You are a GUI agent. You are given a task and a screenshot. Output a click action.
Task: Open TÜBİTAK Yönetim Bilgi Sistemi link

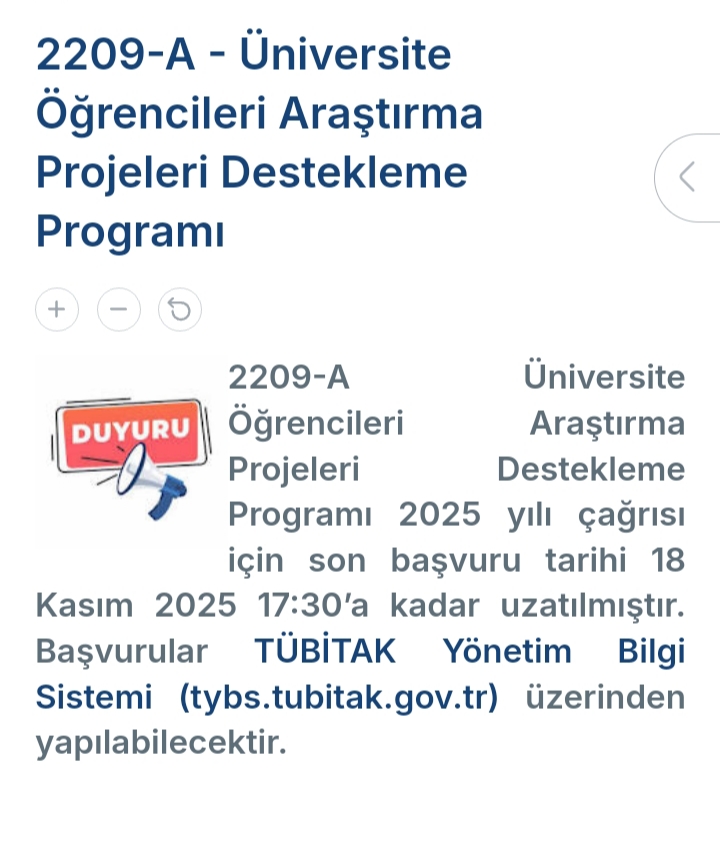point(470,652)
